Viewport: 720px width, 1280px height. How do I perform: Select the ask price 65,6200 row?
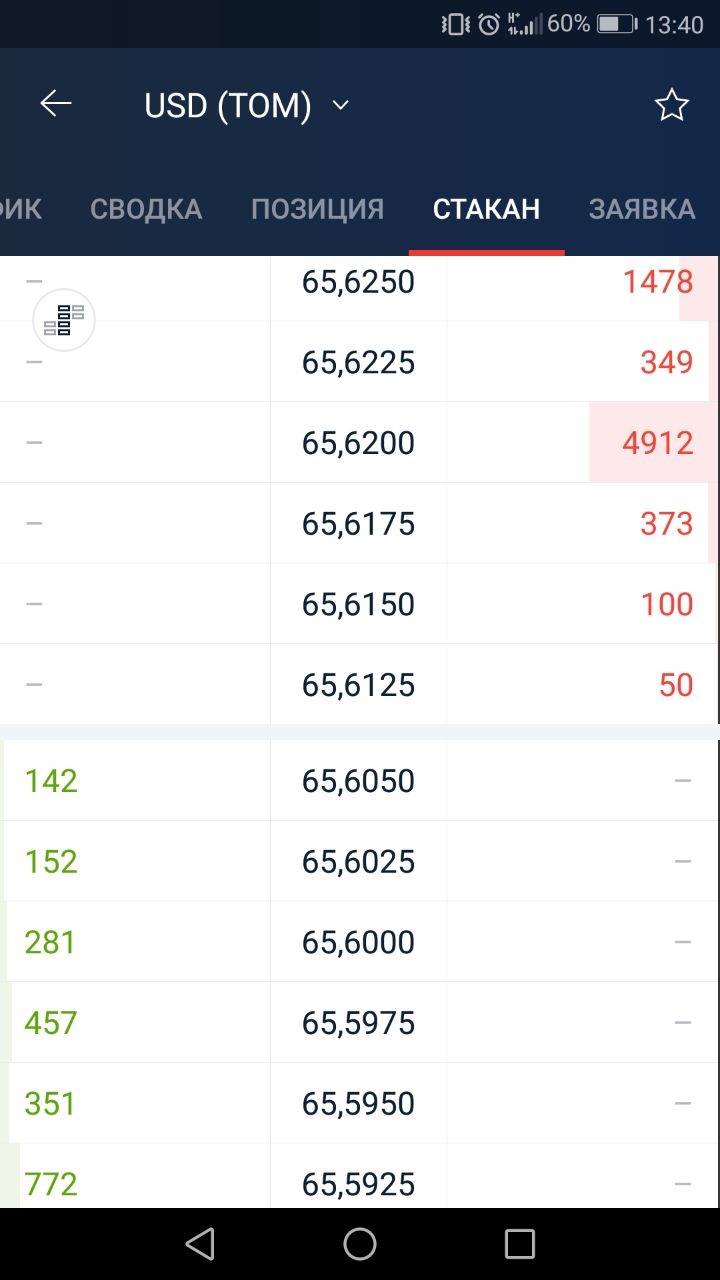click(360, 443)
